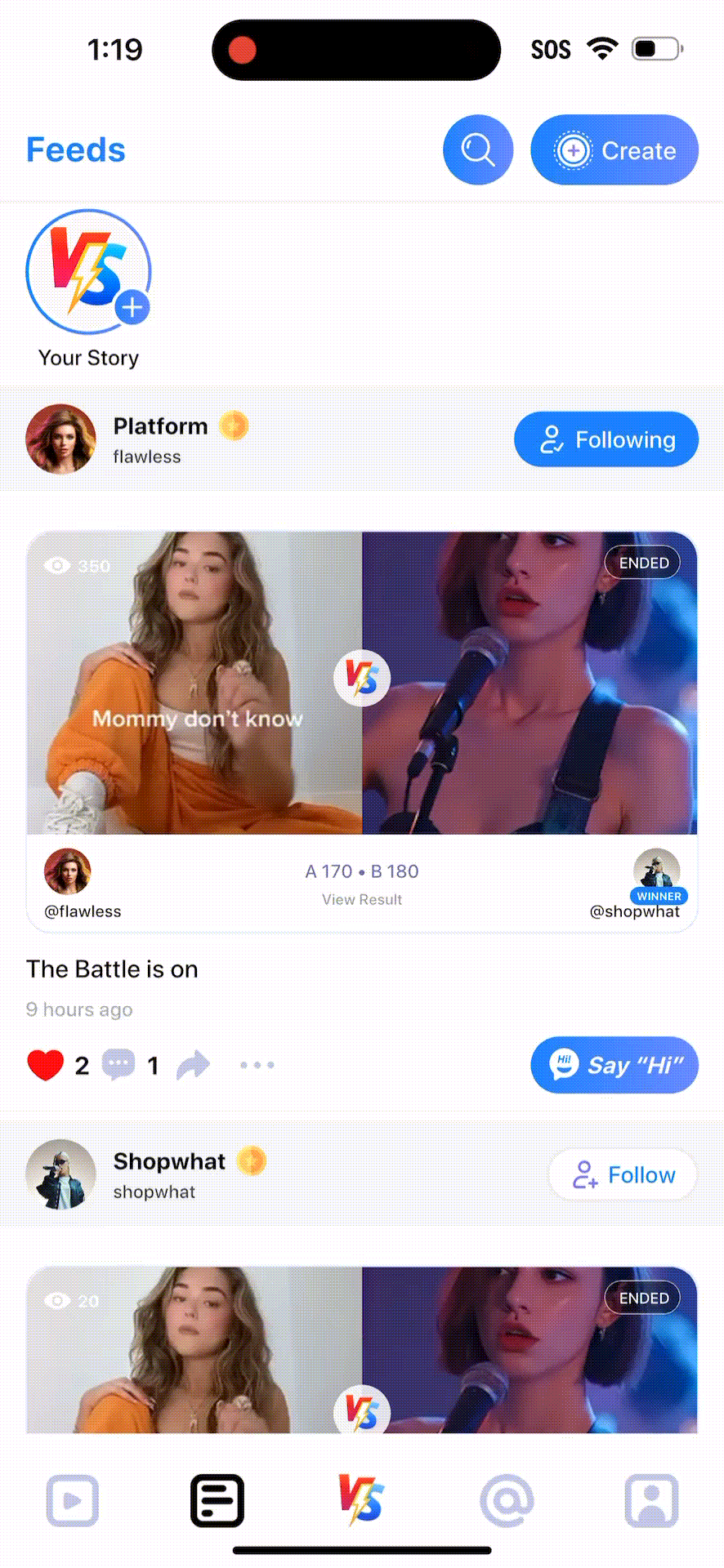Open Platform's profile avatar
724x1568 pixels.
coord(60,439)
